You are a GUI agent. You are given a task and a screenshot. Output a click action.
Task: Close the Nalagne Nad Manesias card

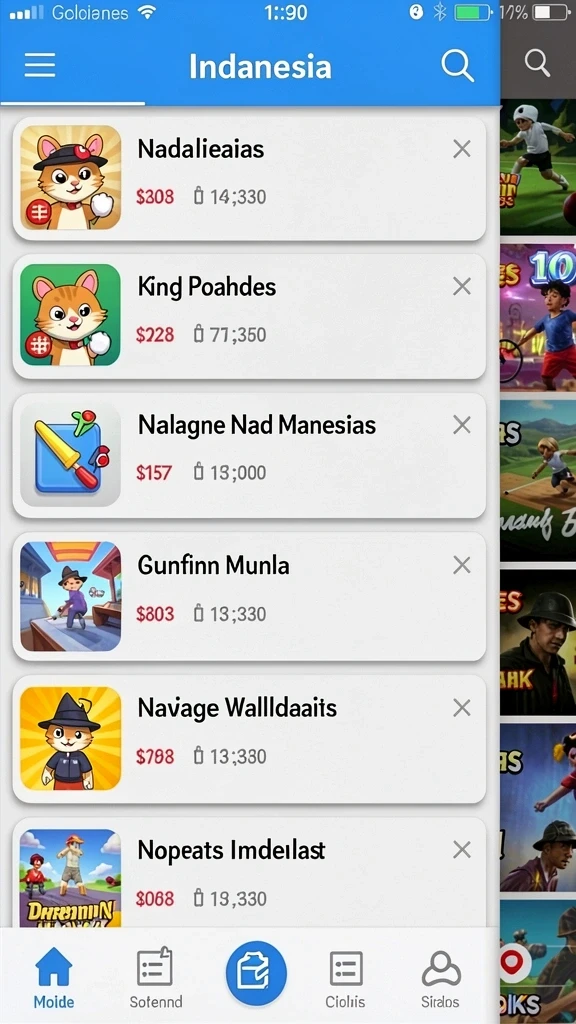[x=462, y=425]
